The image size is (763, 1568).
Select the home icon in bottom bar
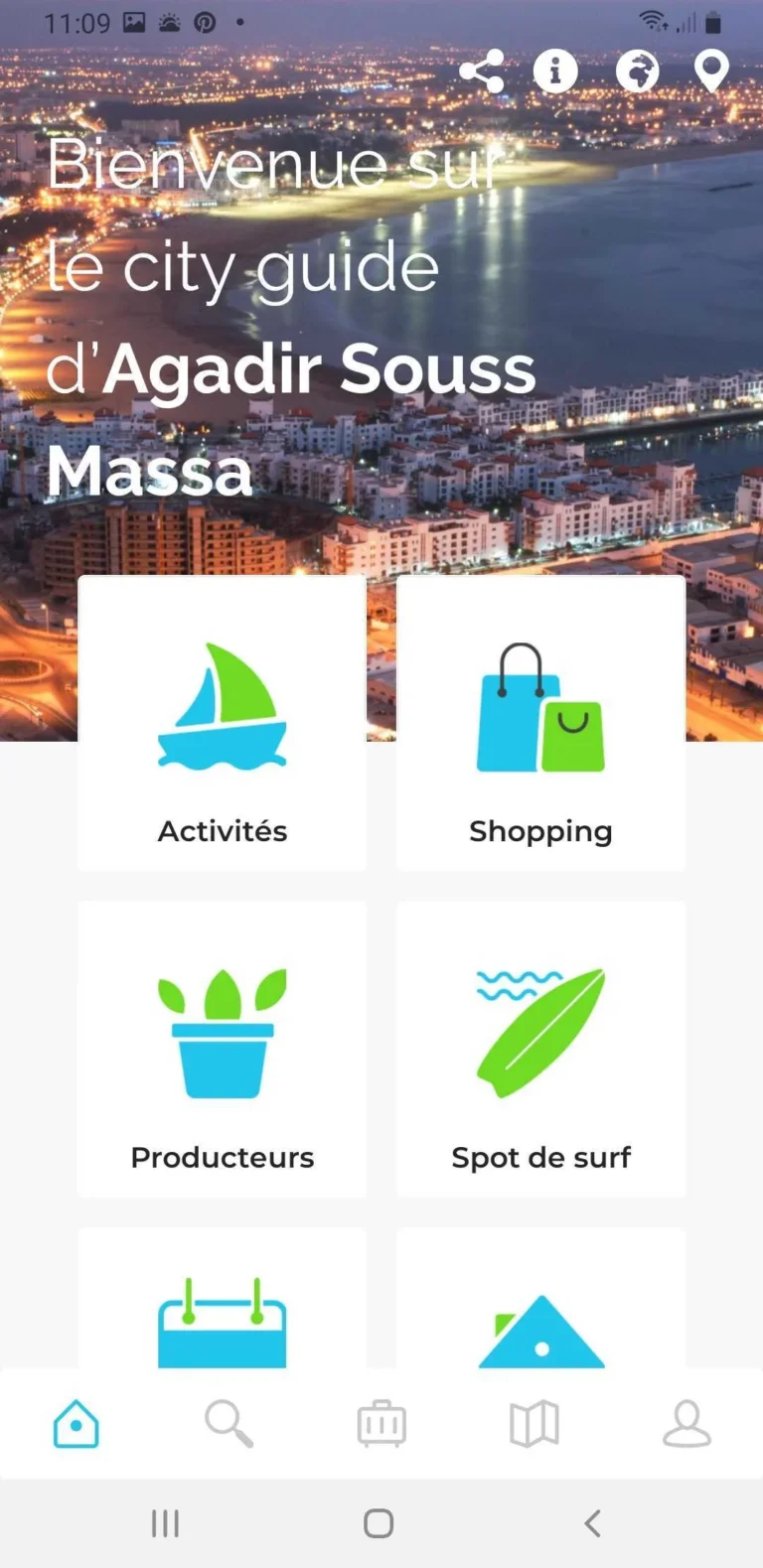click(76, 1424)
